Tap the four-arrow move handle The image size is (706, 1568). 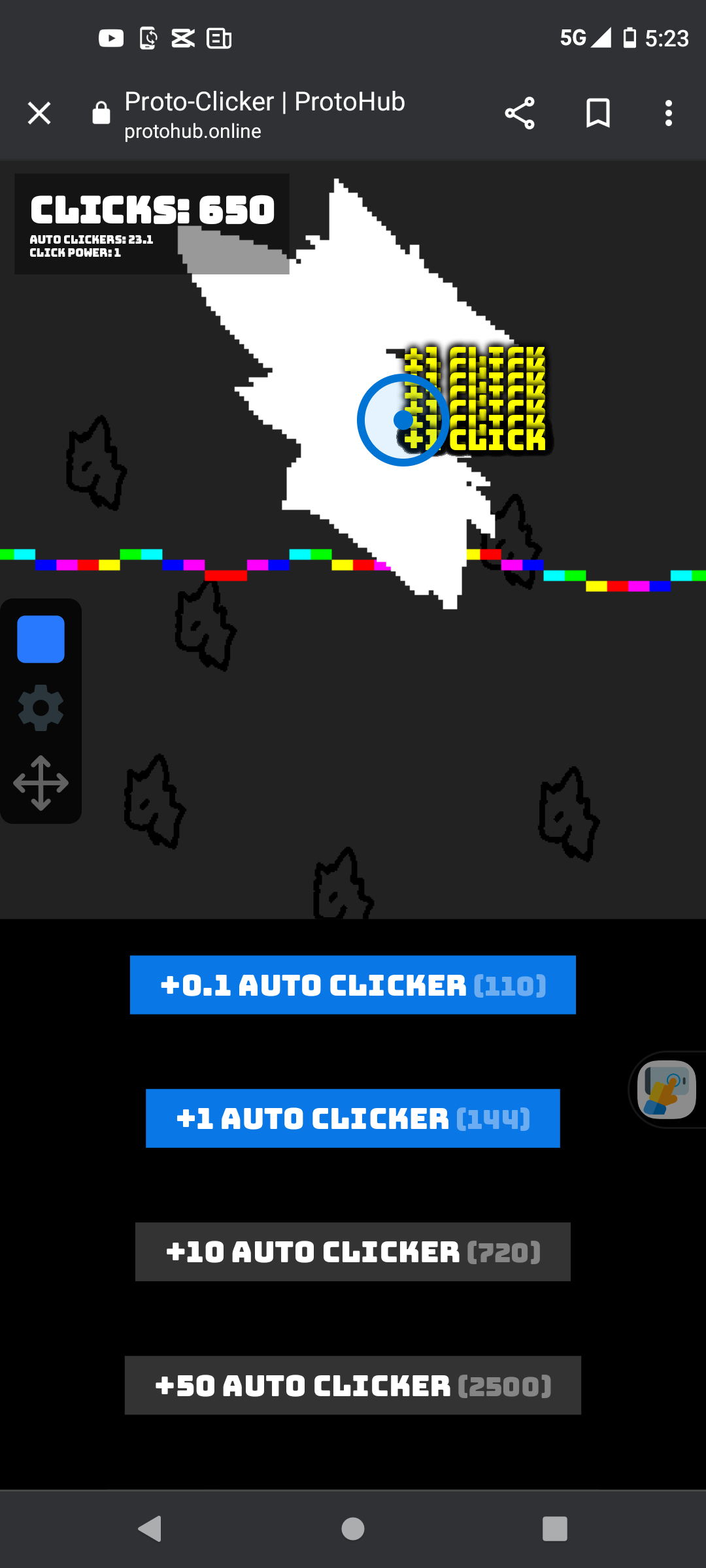point(41,783)
